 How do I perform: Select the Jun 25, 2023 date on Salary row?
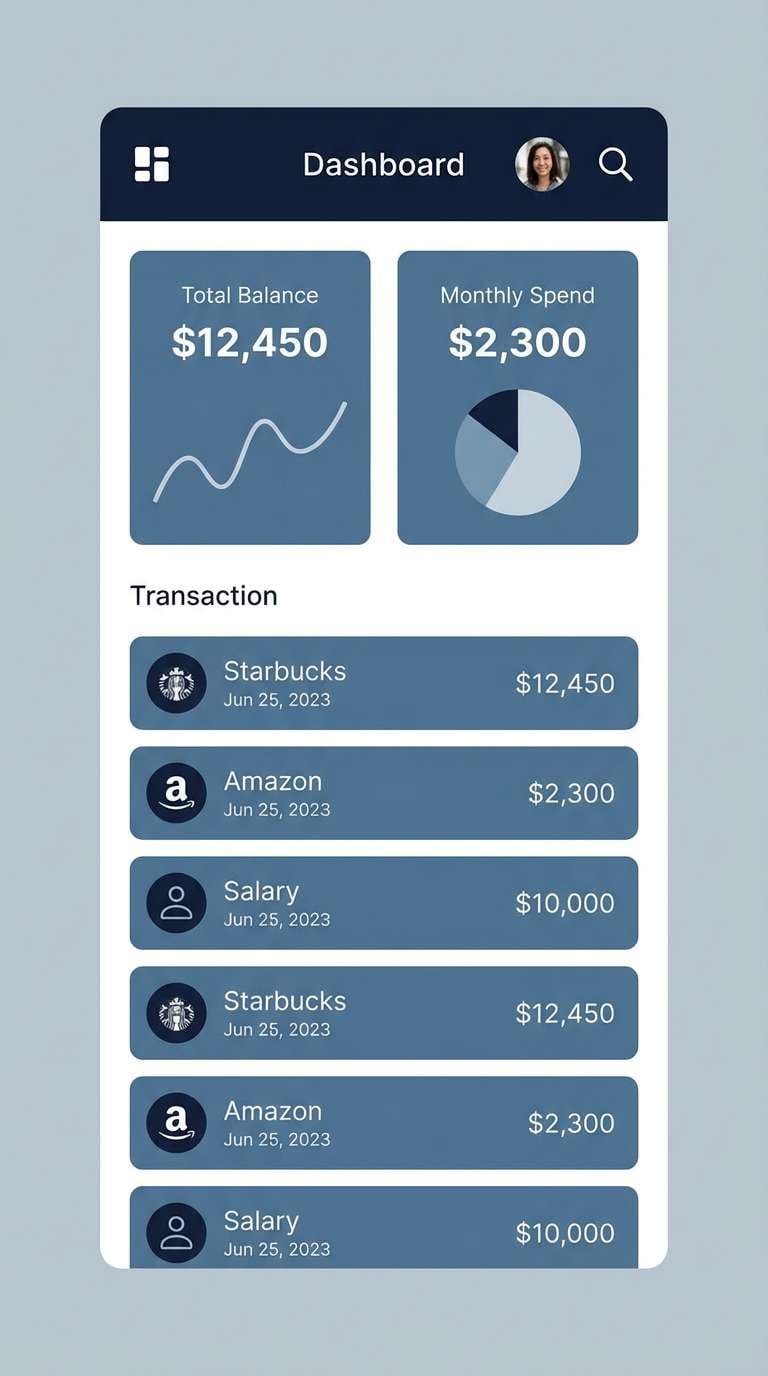pyautogui.click(x=277, y=919)
